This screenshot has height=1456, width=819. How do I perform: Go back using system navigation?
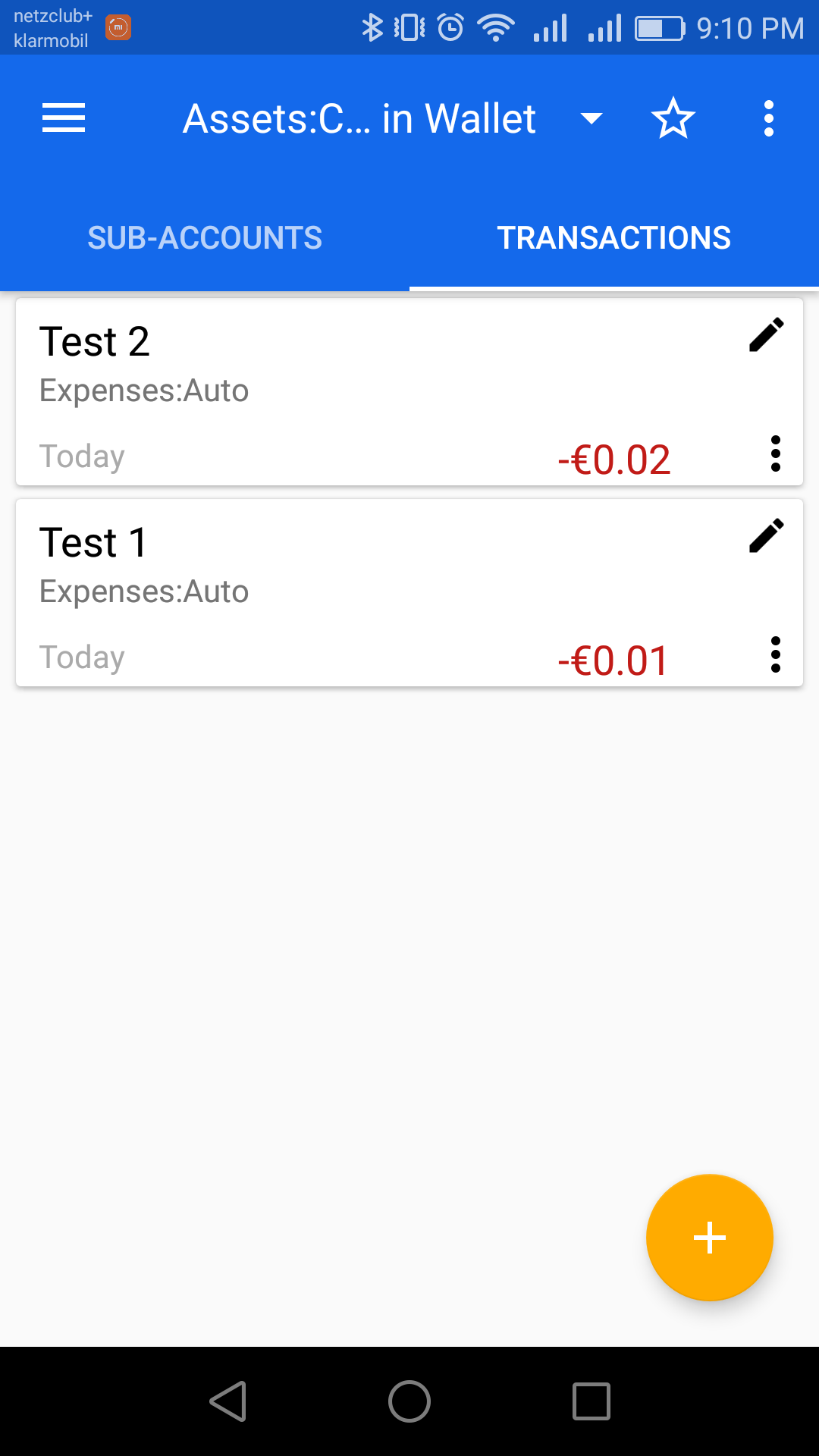tap(228, 1401)
